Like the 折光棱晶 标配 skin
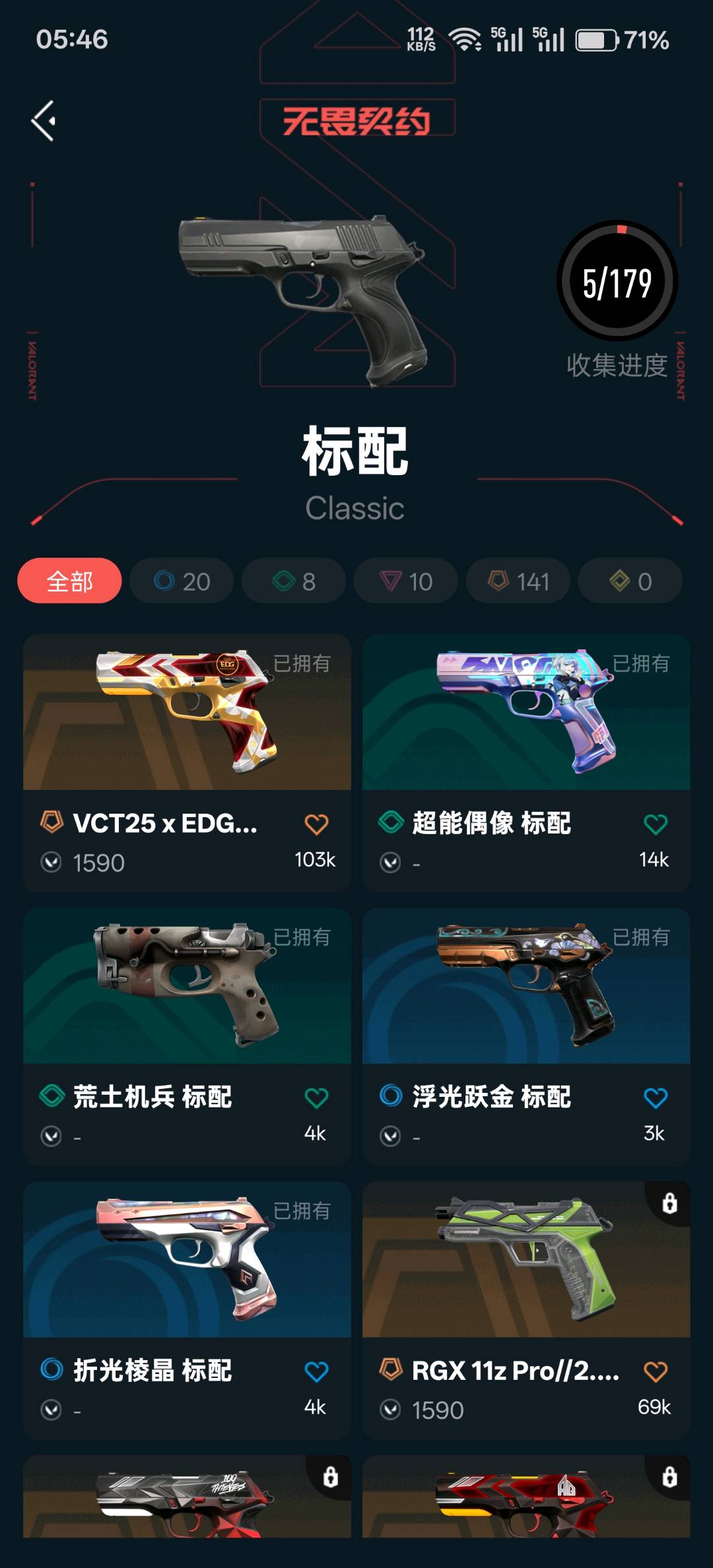Screen dimensions: 713x1568 [316, 1372]
